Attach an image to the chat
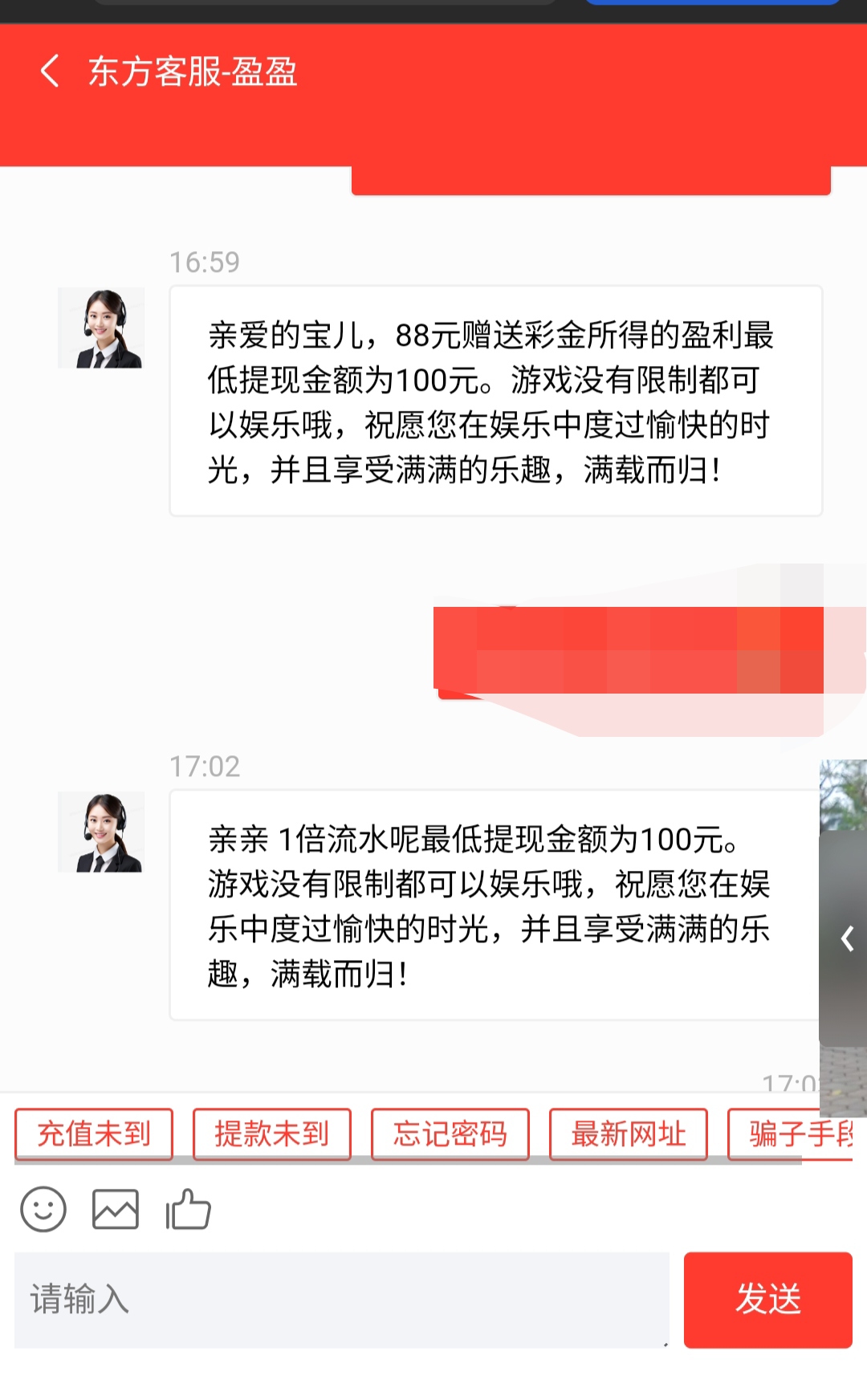 [x=116, y=1209]
